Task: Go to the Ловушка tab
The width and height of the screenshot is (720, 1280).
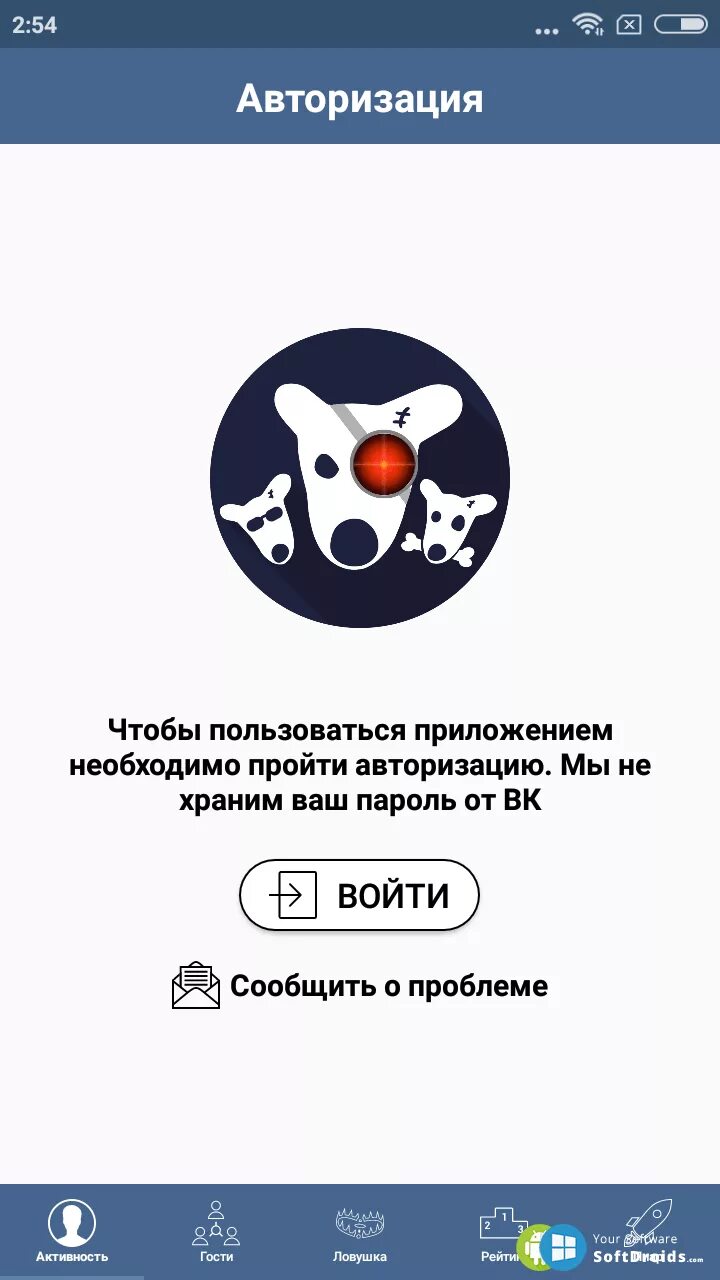Action: pyautogui.click(x=360, y=1232)
